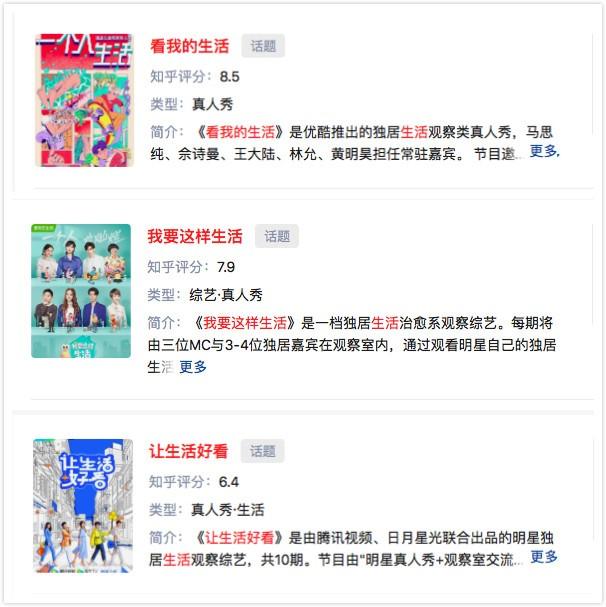Open the 我要这样生活 title link

pos(195,237)
